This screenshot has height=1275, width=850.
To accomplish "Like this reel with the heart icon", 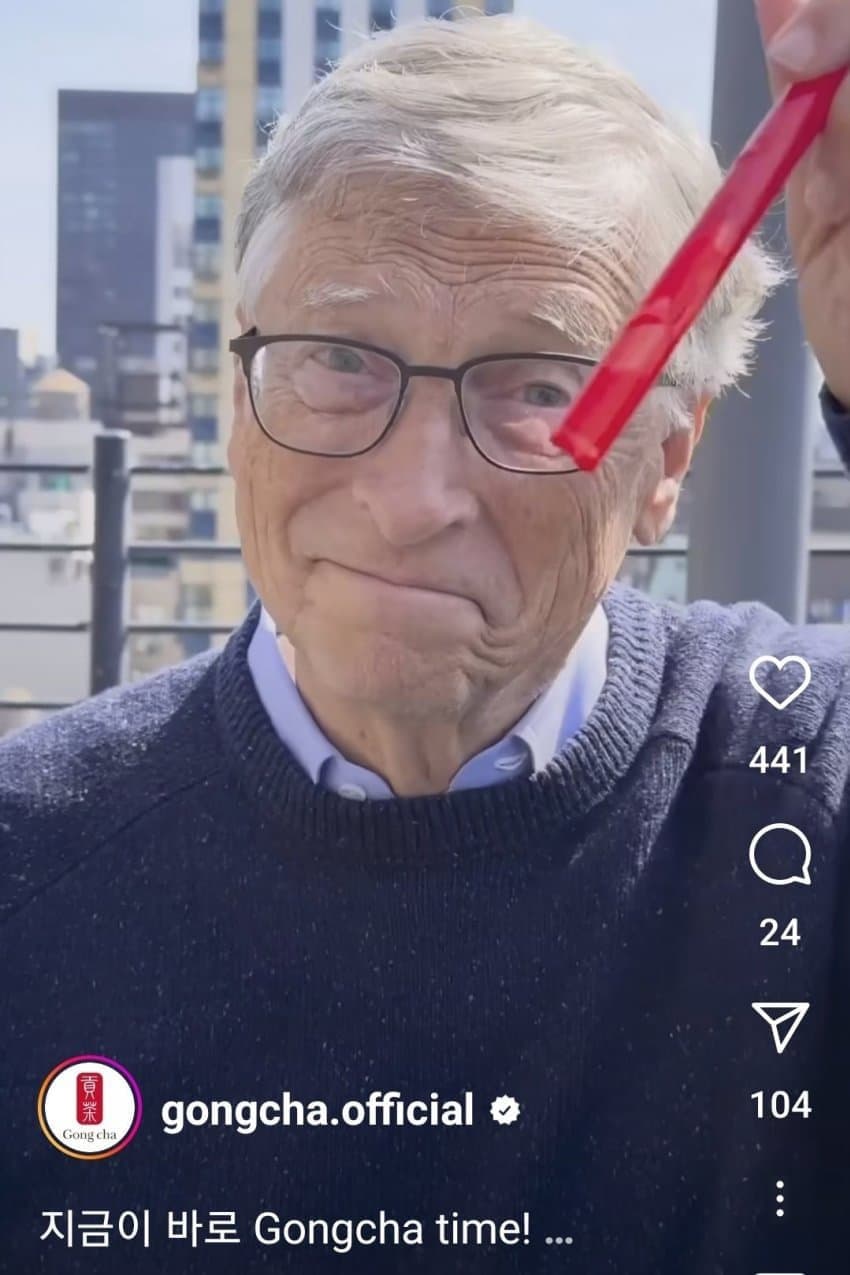I will click(779, 682).
